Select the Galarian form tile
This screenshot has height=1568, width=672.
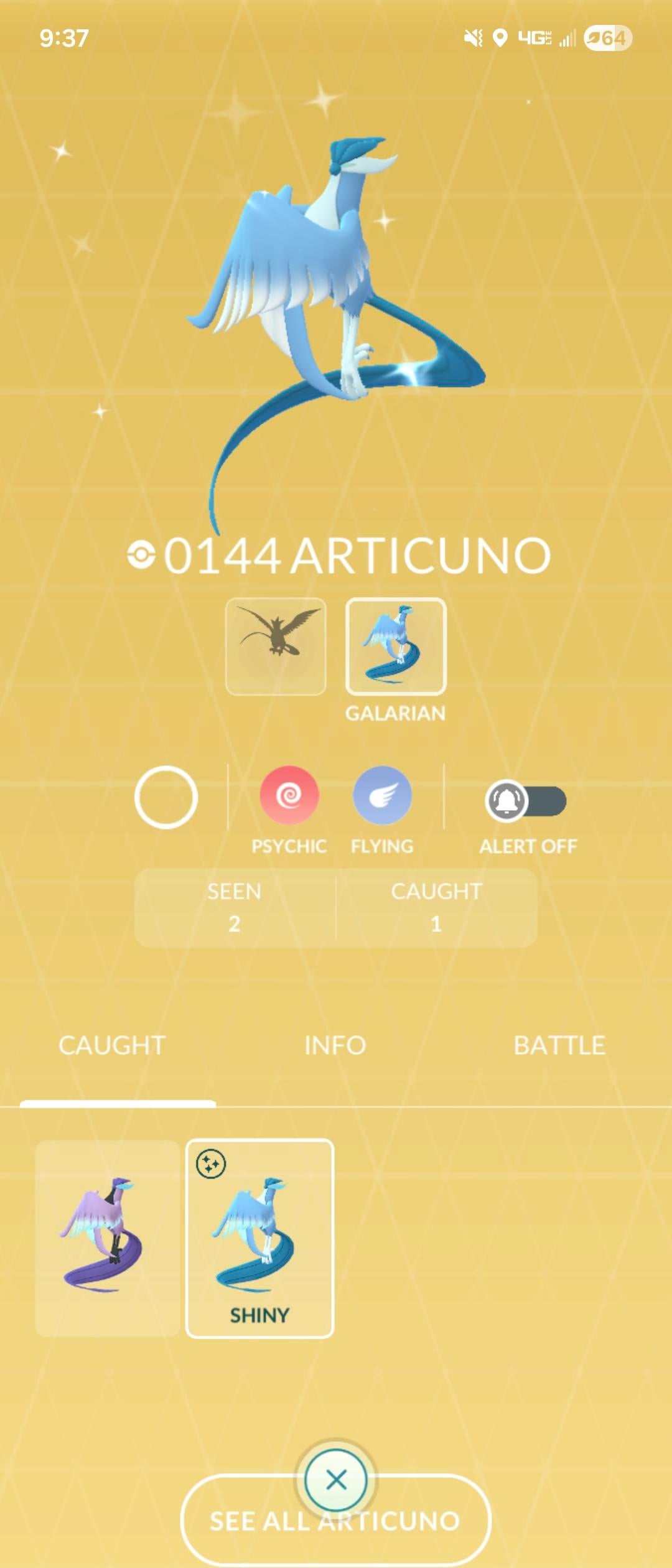(396, 646)
